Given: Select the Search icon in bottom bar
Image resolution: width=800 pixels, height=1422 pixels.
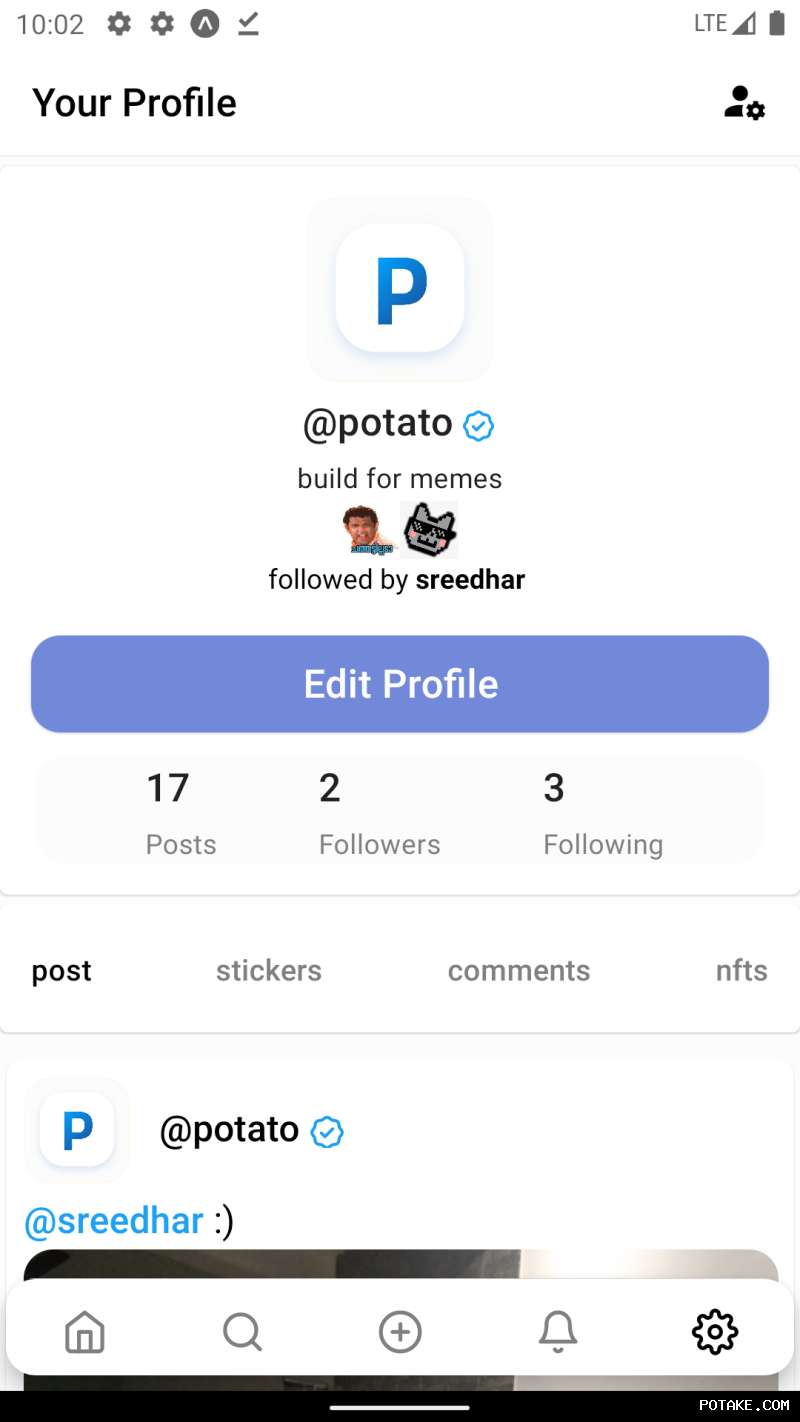Looking at the screenshot, I should (242, 1331).
